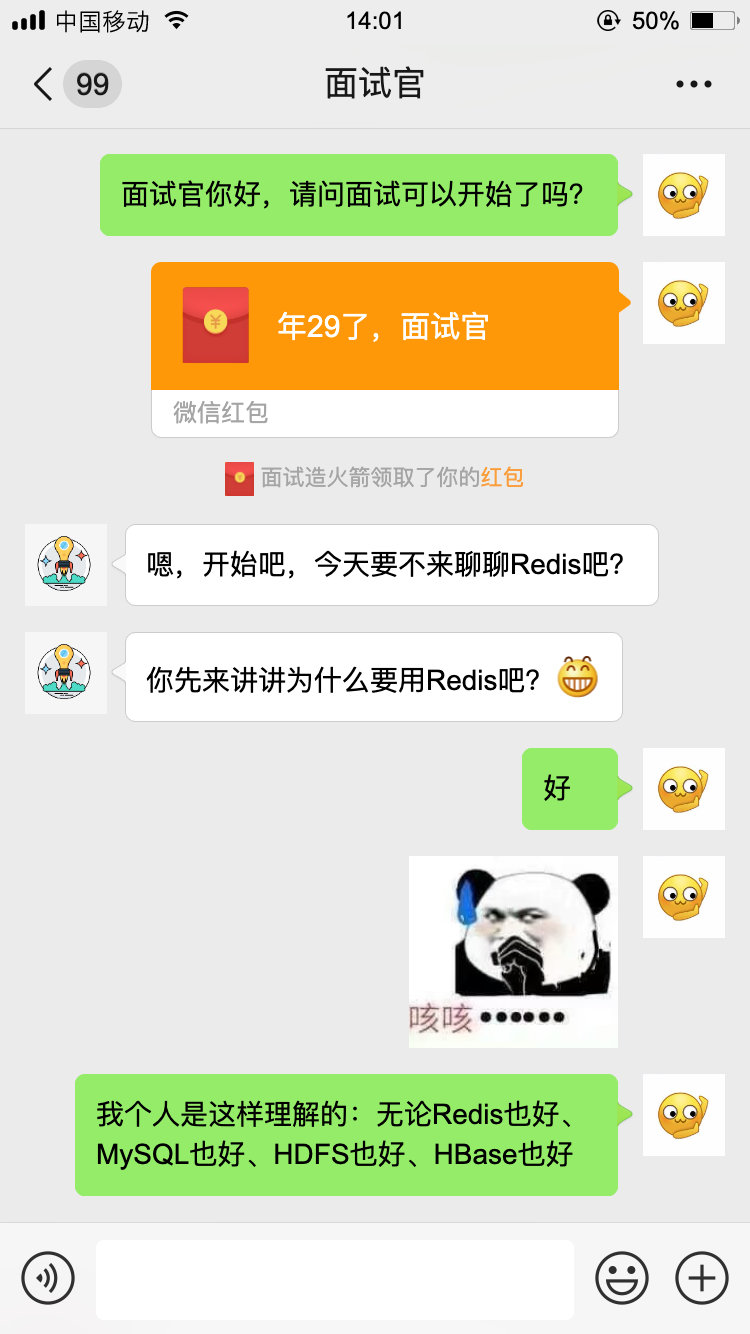Open my avatar beside the 好 message

tap(683, 789)
